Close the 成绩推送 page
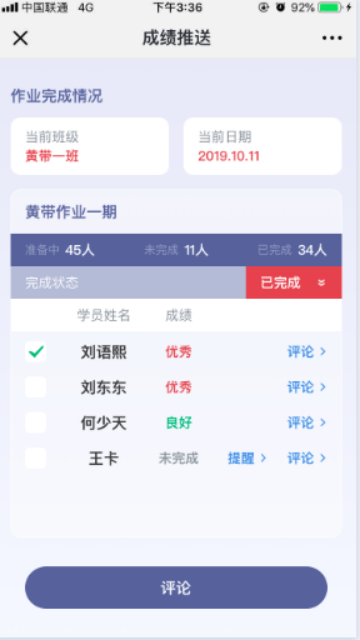 pyautogui.click(x=20, y=38)
